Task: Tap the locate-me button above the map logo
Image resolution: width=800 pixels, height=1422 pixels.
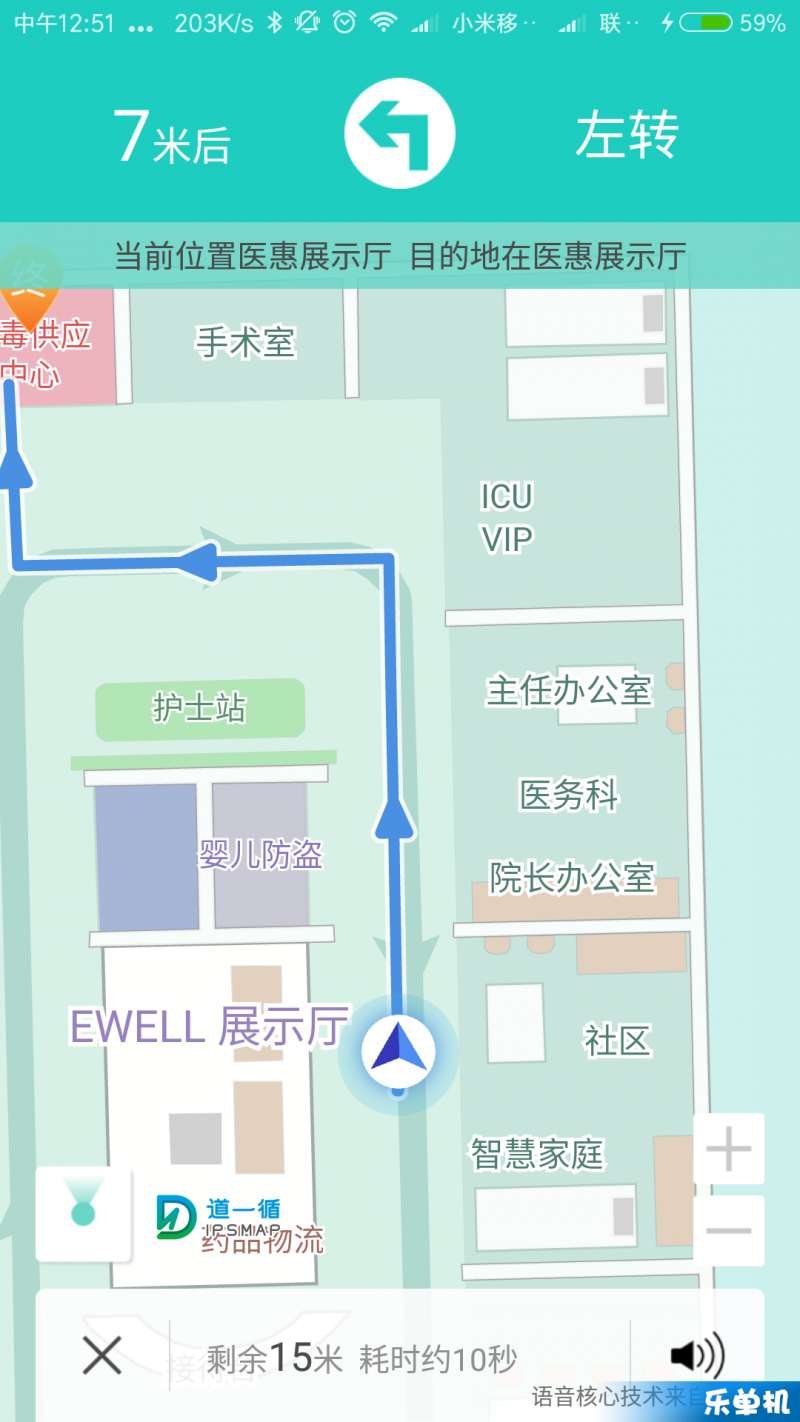Action: [83, 1213]
